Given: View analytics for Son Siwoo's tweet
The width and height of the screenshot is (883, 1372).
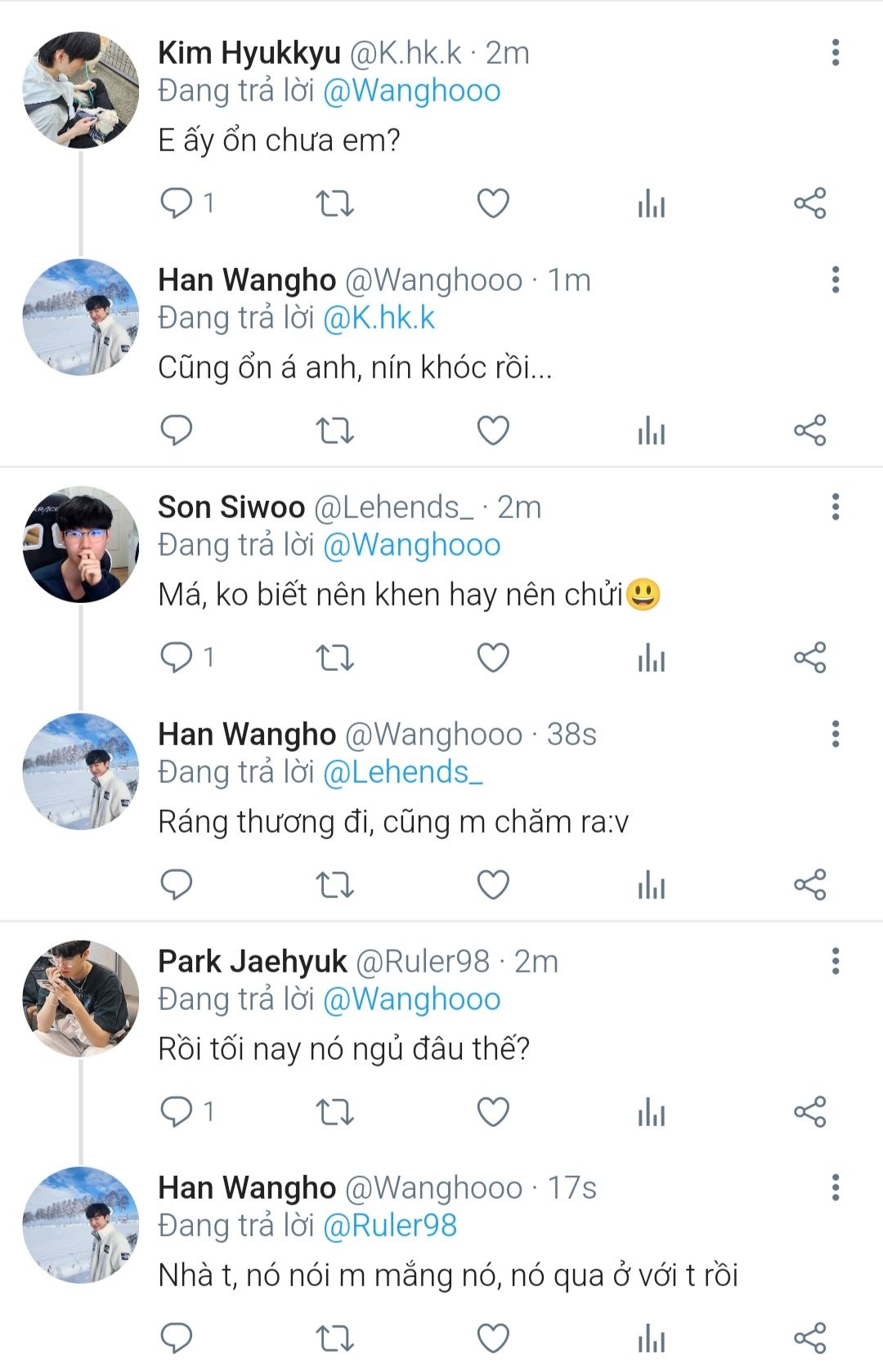Looking at the screenshot, I should click(652, 657).
